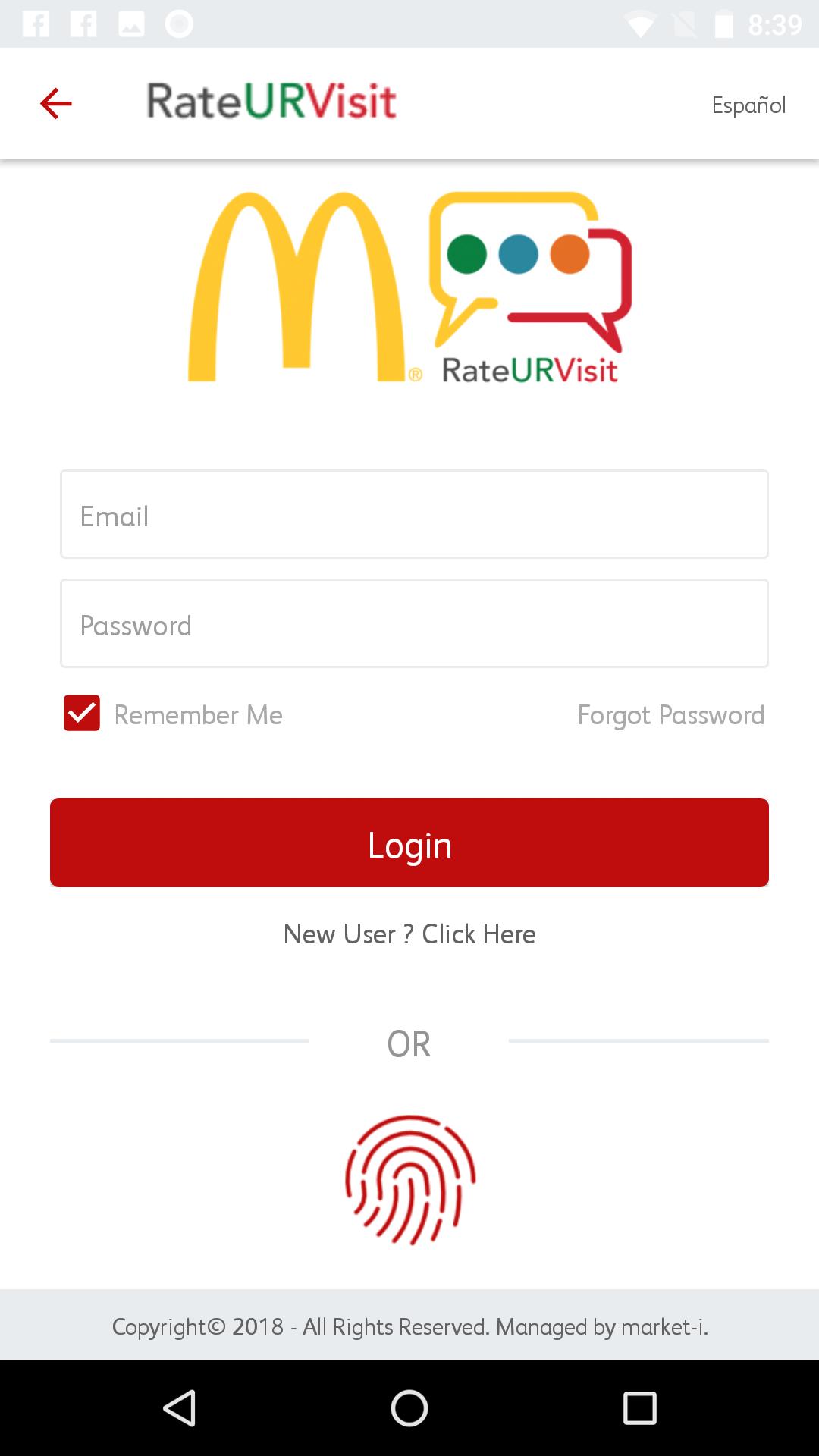This screenshot has height=1456, width=819.
Task: Open Forgot Password
Action: tap(670, 714)
